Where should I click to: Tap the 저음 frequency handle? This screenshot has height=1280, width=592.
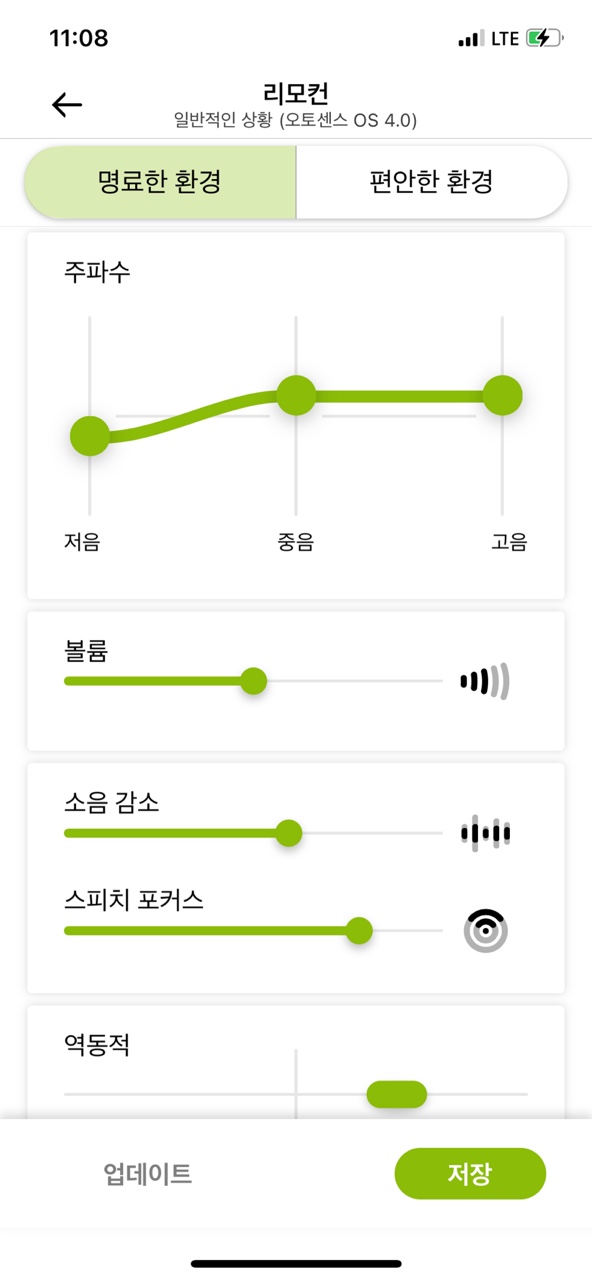90,436
